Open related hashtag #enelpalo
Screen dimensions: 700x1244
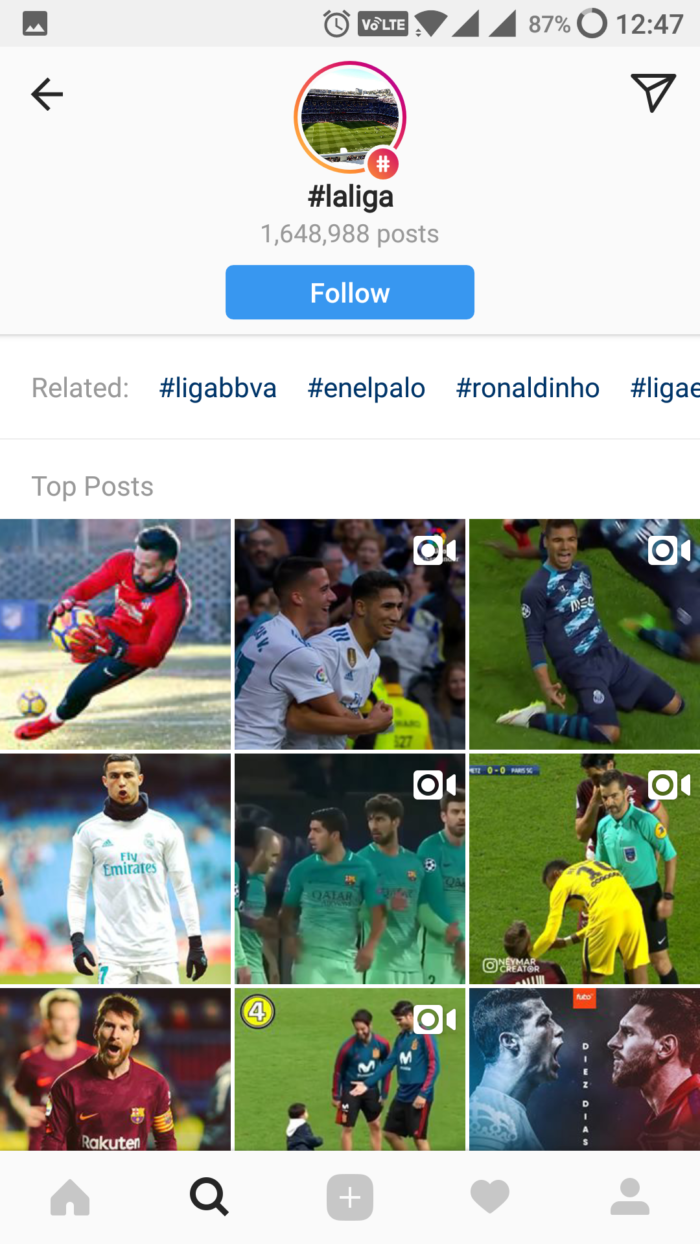(366, 388)
